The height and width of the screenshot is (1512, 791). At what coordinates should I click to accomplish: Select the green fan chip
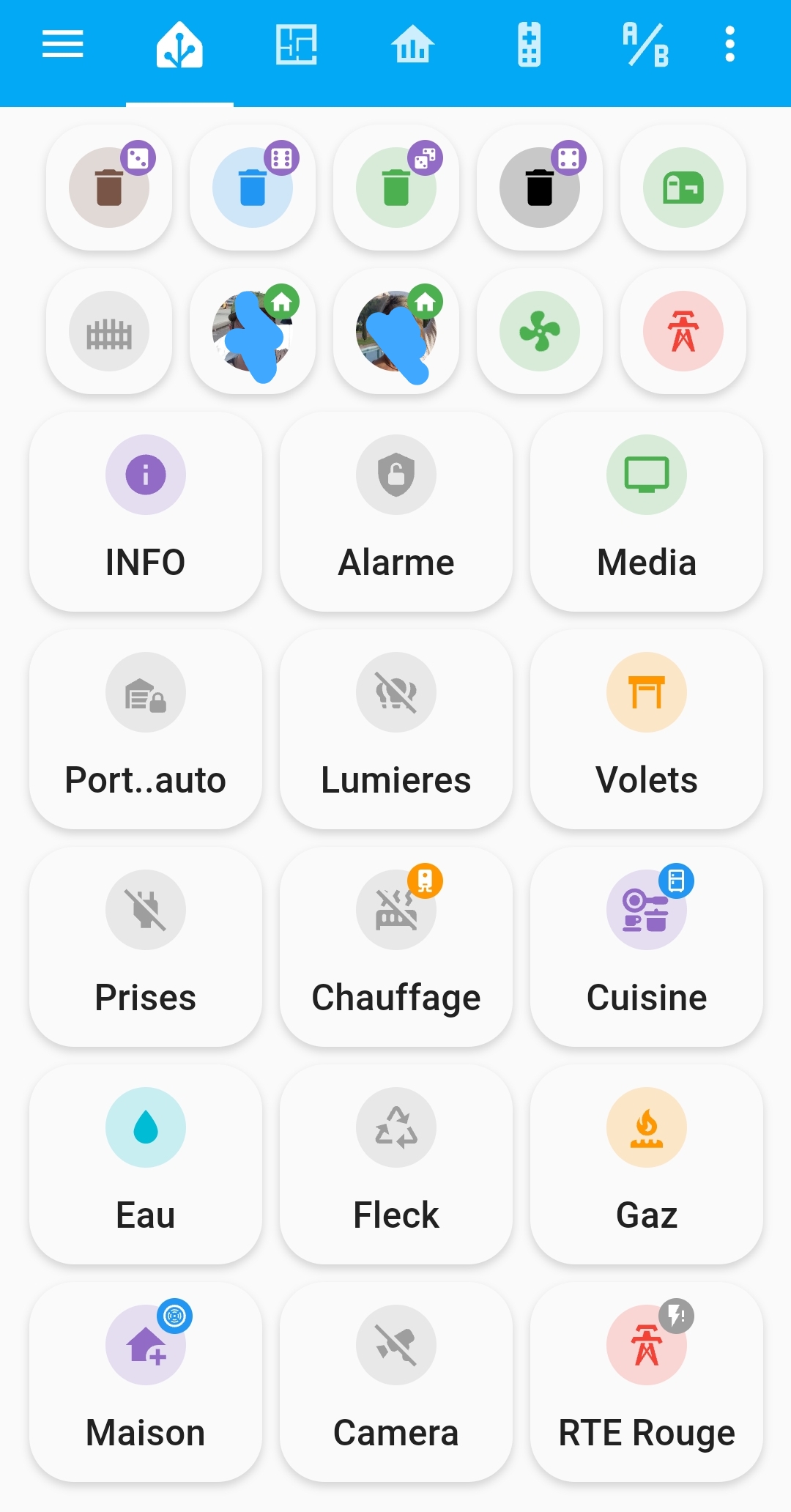point(540,331)
